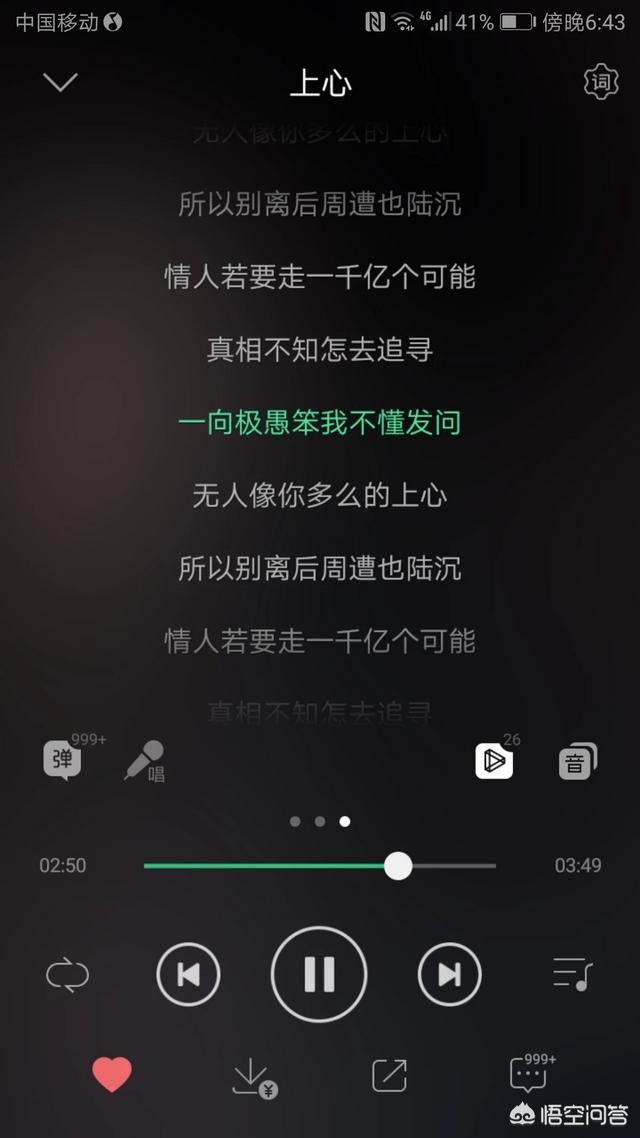
Task: Unlike the song with the red heart
Action: click(112, 1075)
